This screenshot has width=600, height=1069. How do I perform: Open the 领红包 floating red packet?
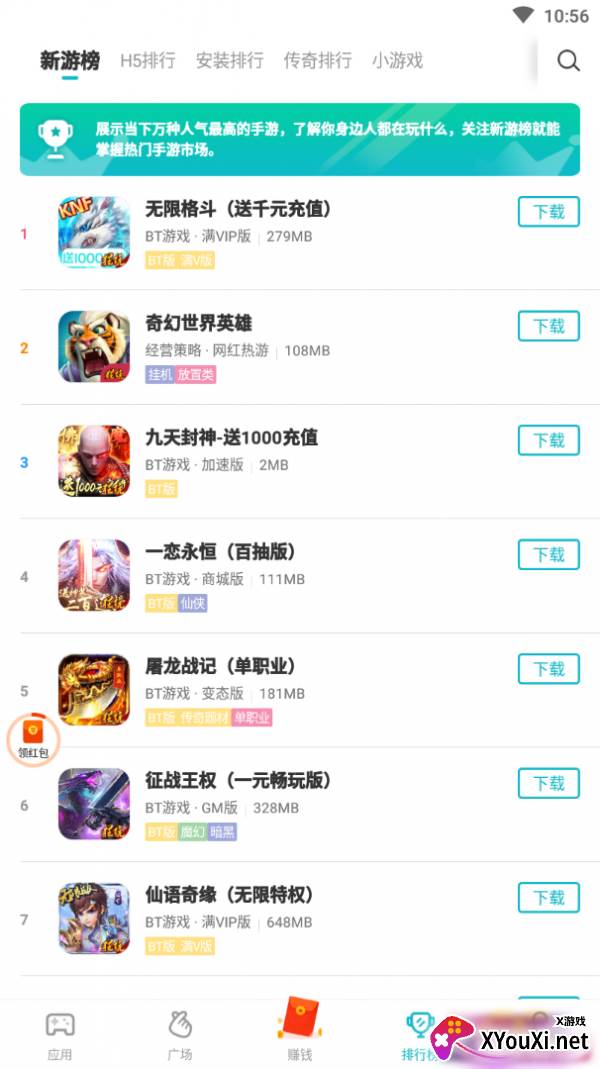(33, 739)
